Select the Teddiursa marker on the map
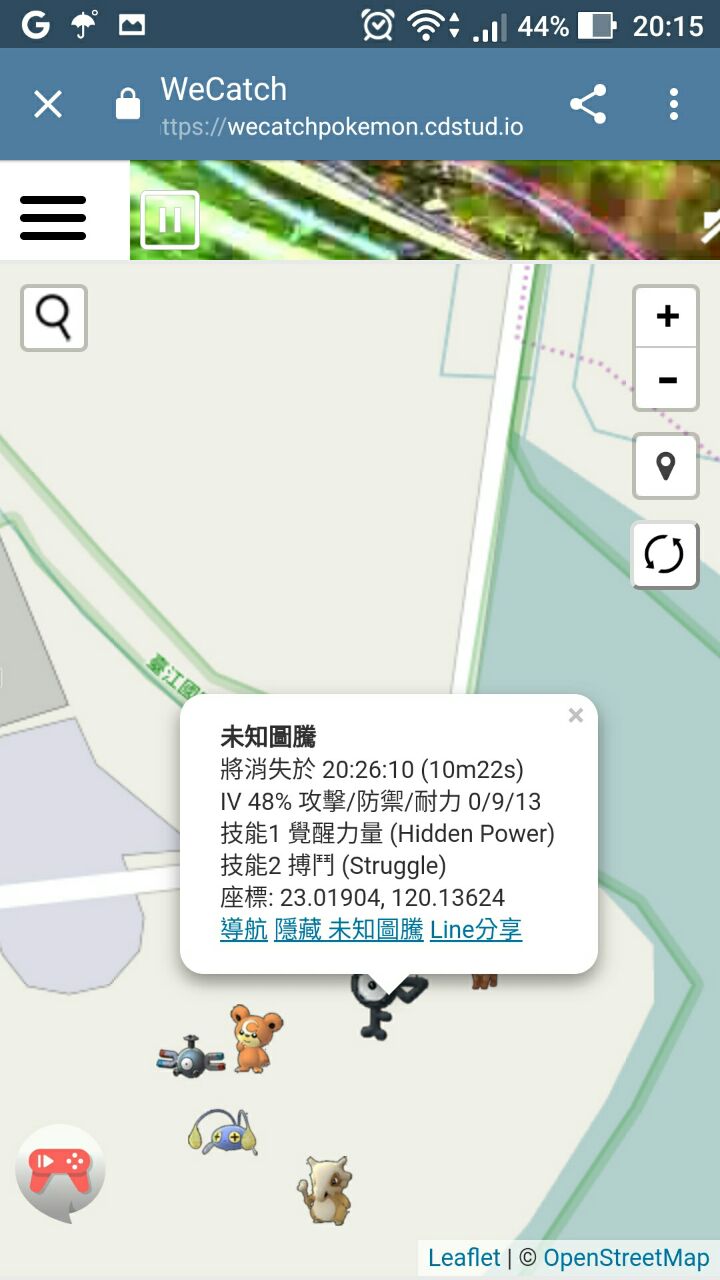The width and height of the screenshot is (720, 1280). pyautogui.click(x=255, y=1037)
